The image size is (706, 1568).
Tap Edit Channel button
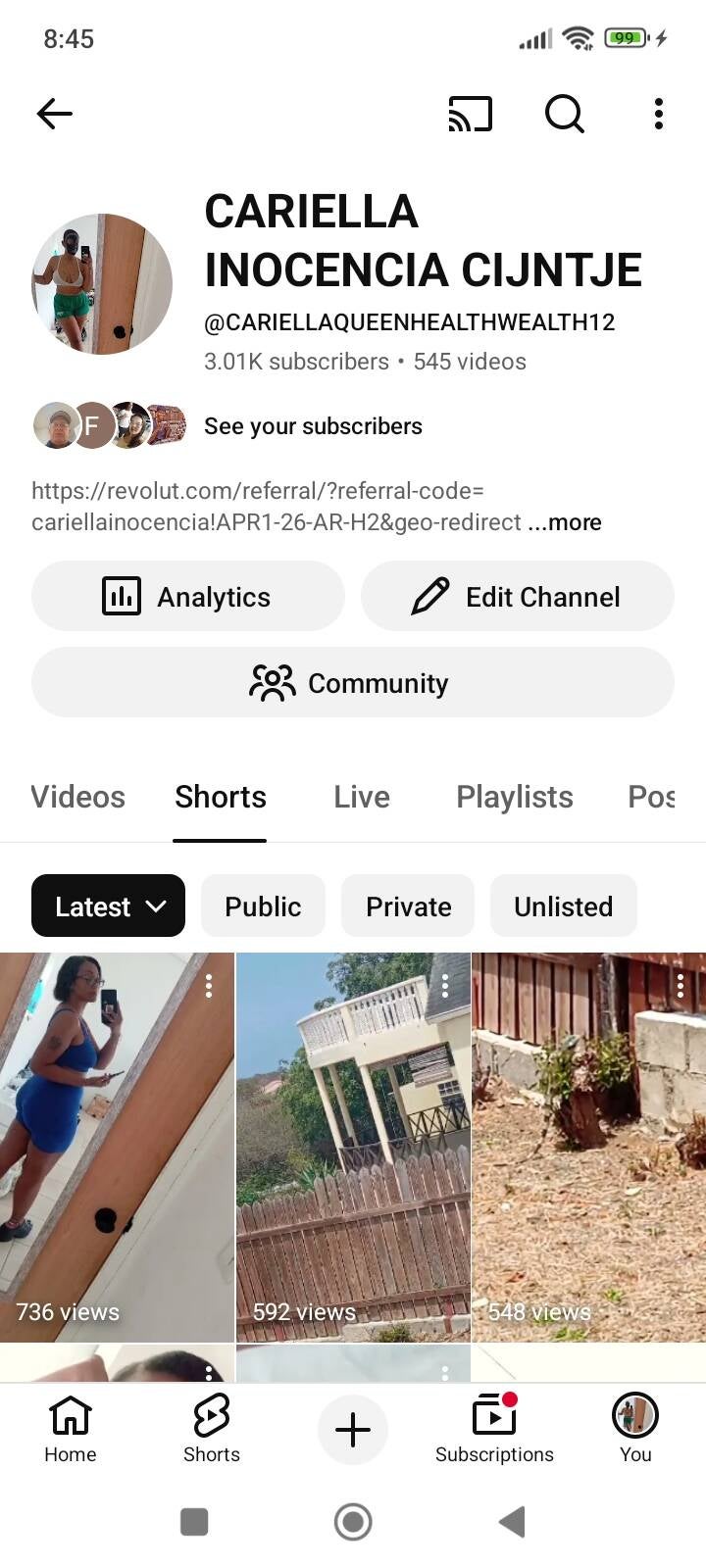tap(518, 596)
